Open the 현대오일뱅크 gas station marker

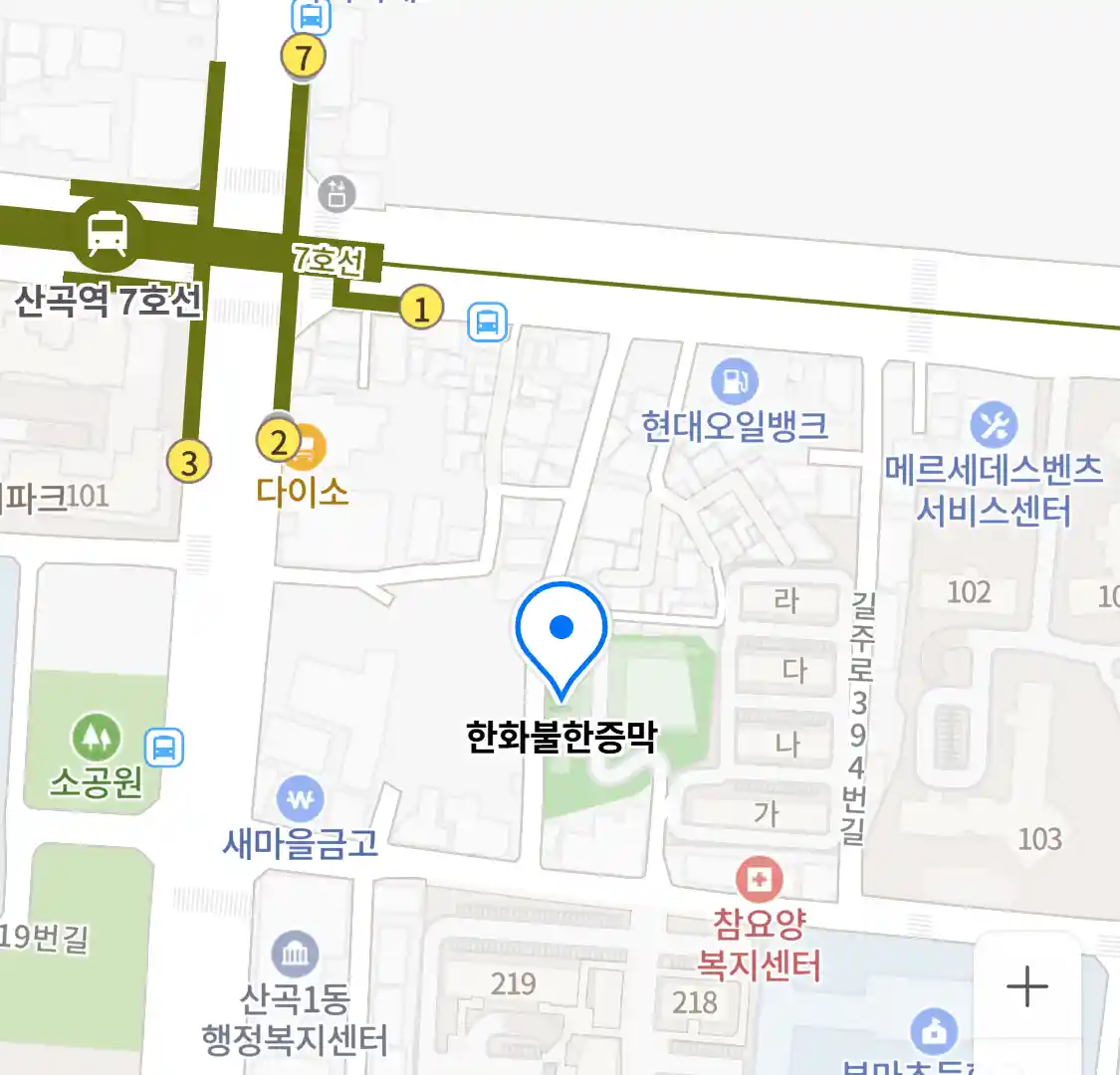point(735,382)
